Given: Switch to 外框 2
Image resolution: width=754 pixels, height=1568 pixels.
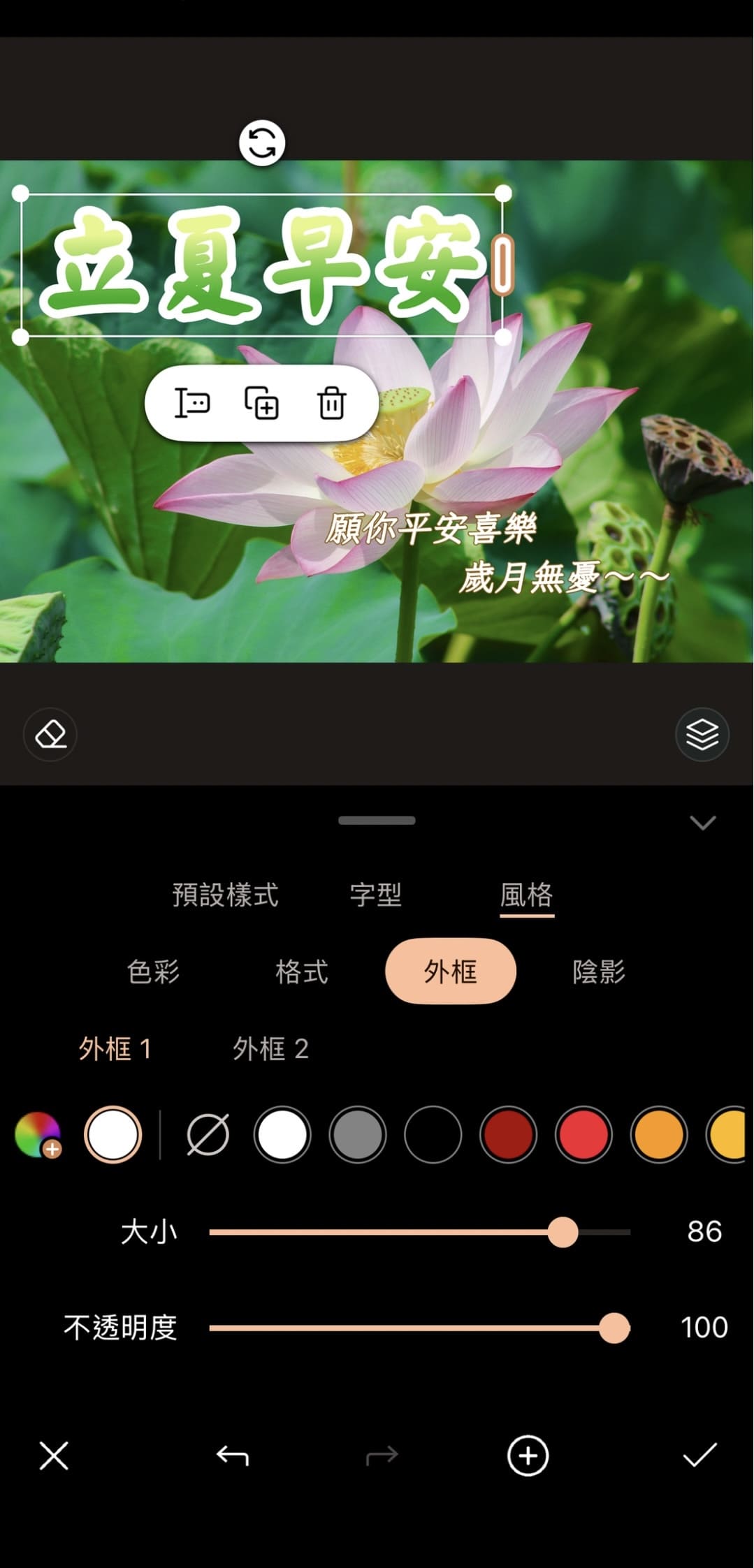Looking at the screenshot, I should [273, 1049].
